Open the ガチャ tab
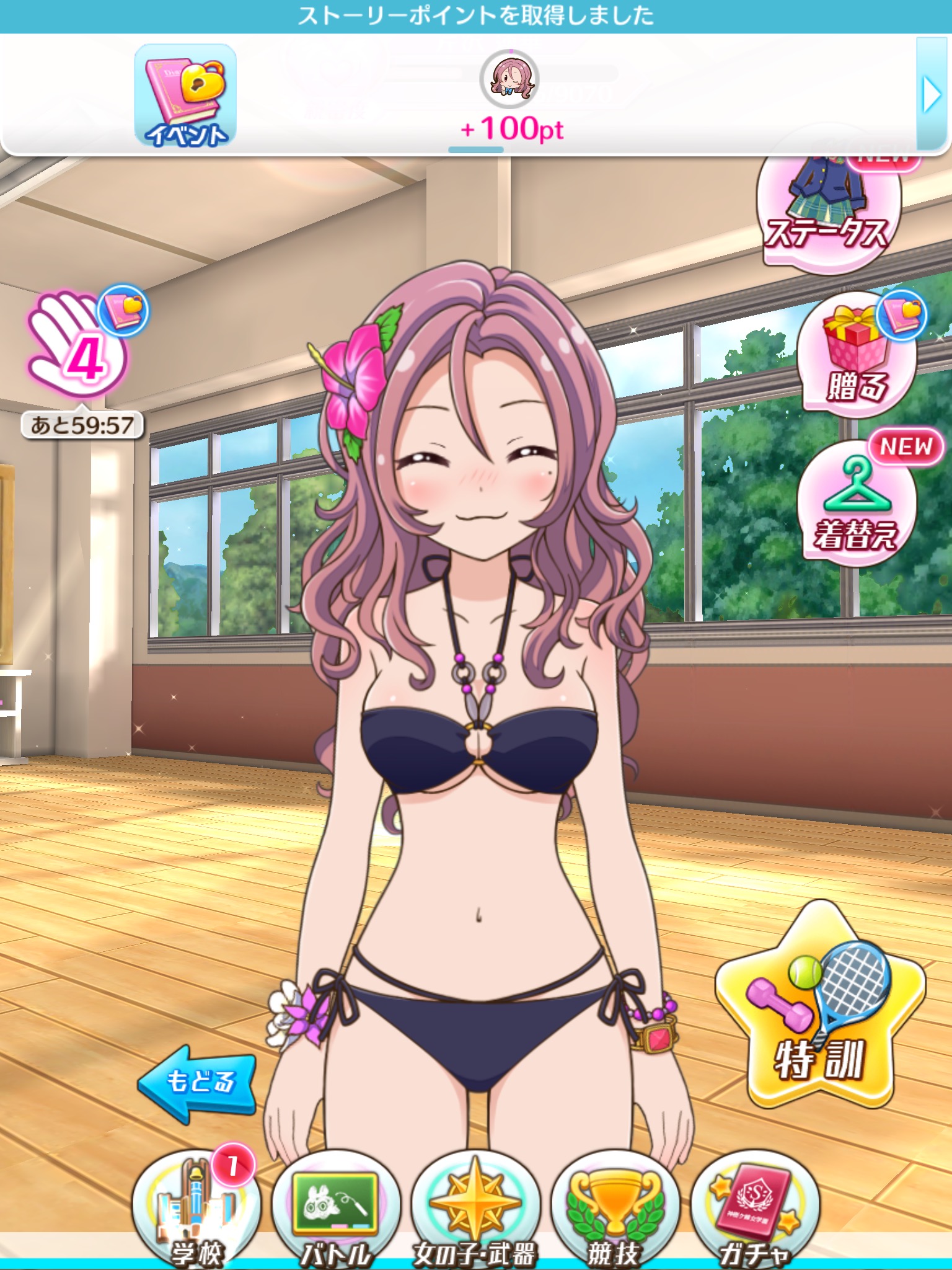This screenshot has height=1270, width=952. 755,1209
